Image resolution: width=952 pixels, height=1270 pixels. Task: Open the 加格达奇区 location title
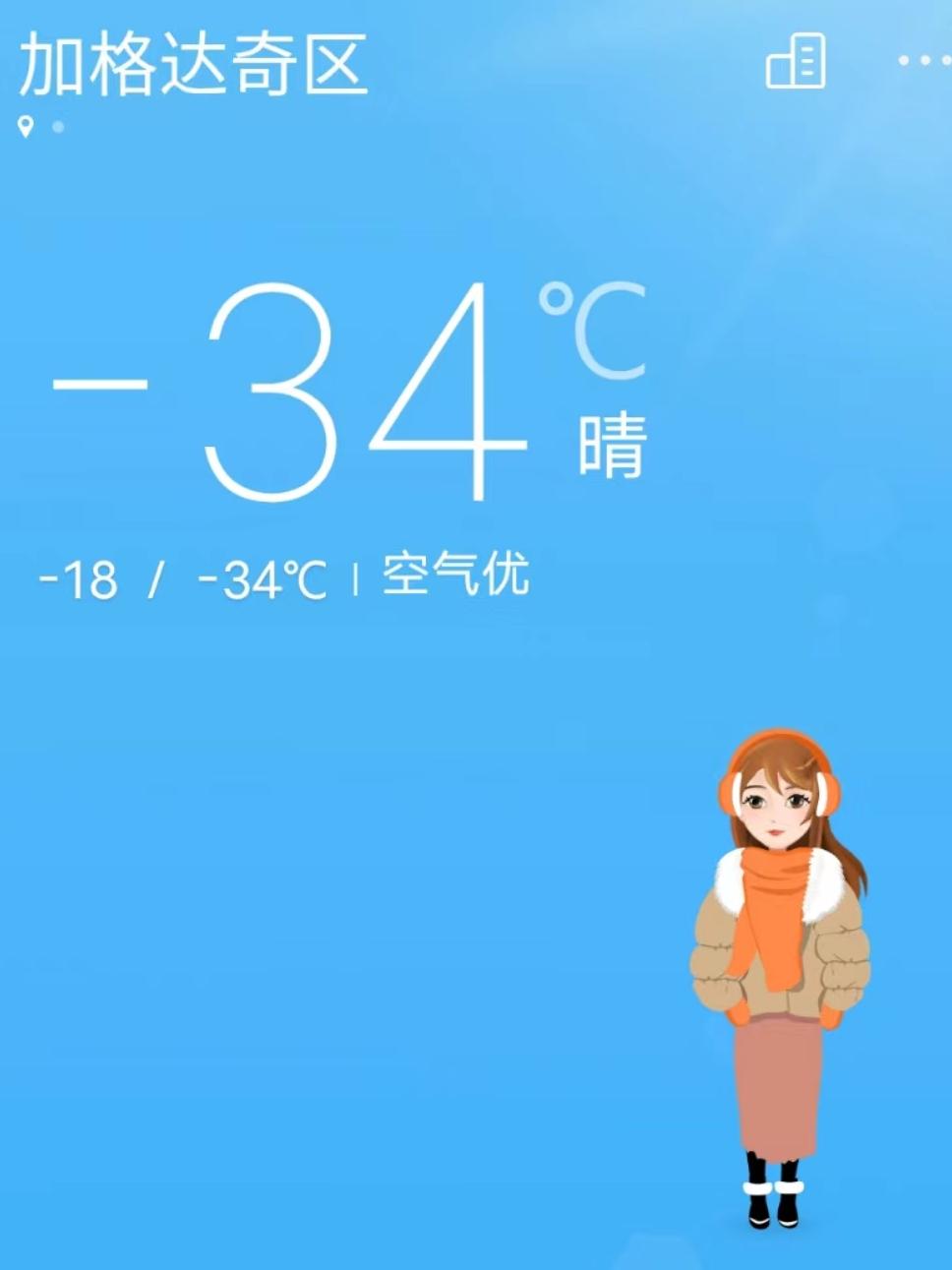(x=194, y=64)
